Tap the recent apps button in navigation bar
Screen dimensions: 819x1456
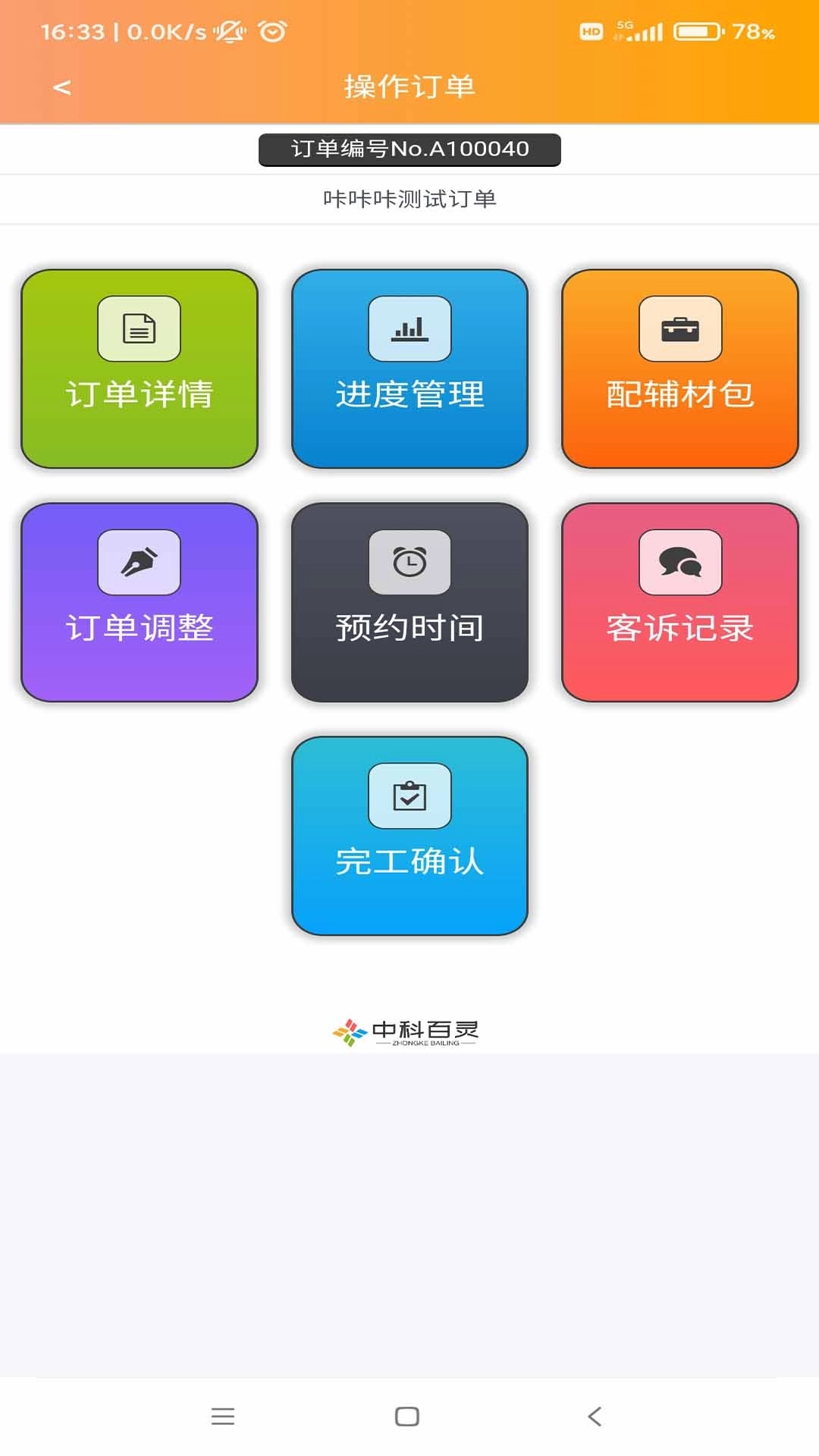pyautogui.click(x=223, y=1415)
